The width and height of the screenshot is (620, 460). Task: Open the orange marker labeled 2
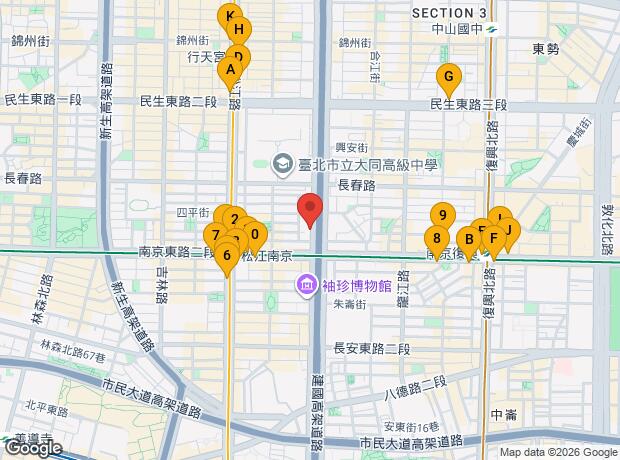(x=234, y=219)
